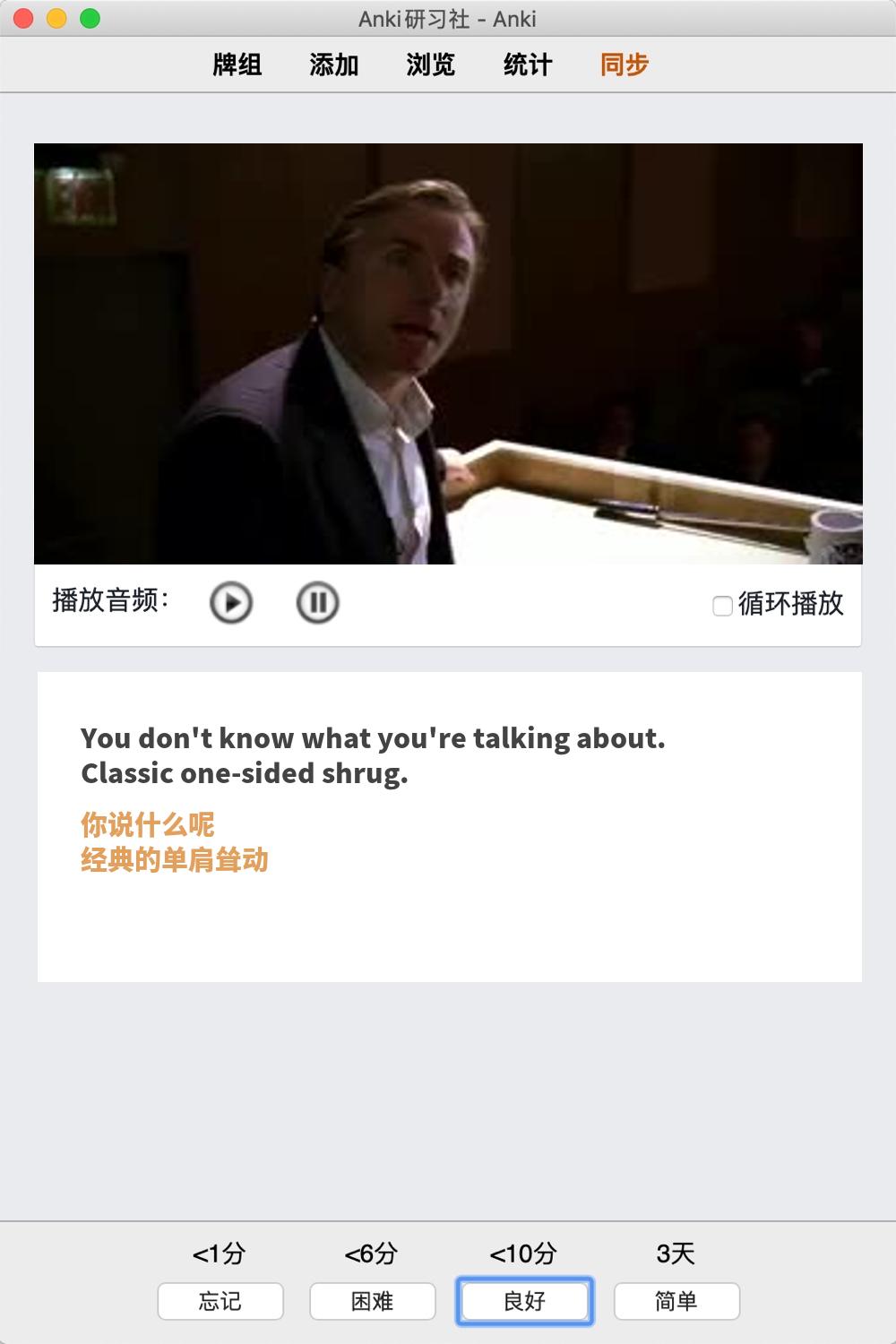Open the 浏览 card browser
Viewport: 896px width, 1344px height.
click(x=430, y=65)
